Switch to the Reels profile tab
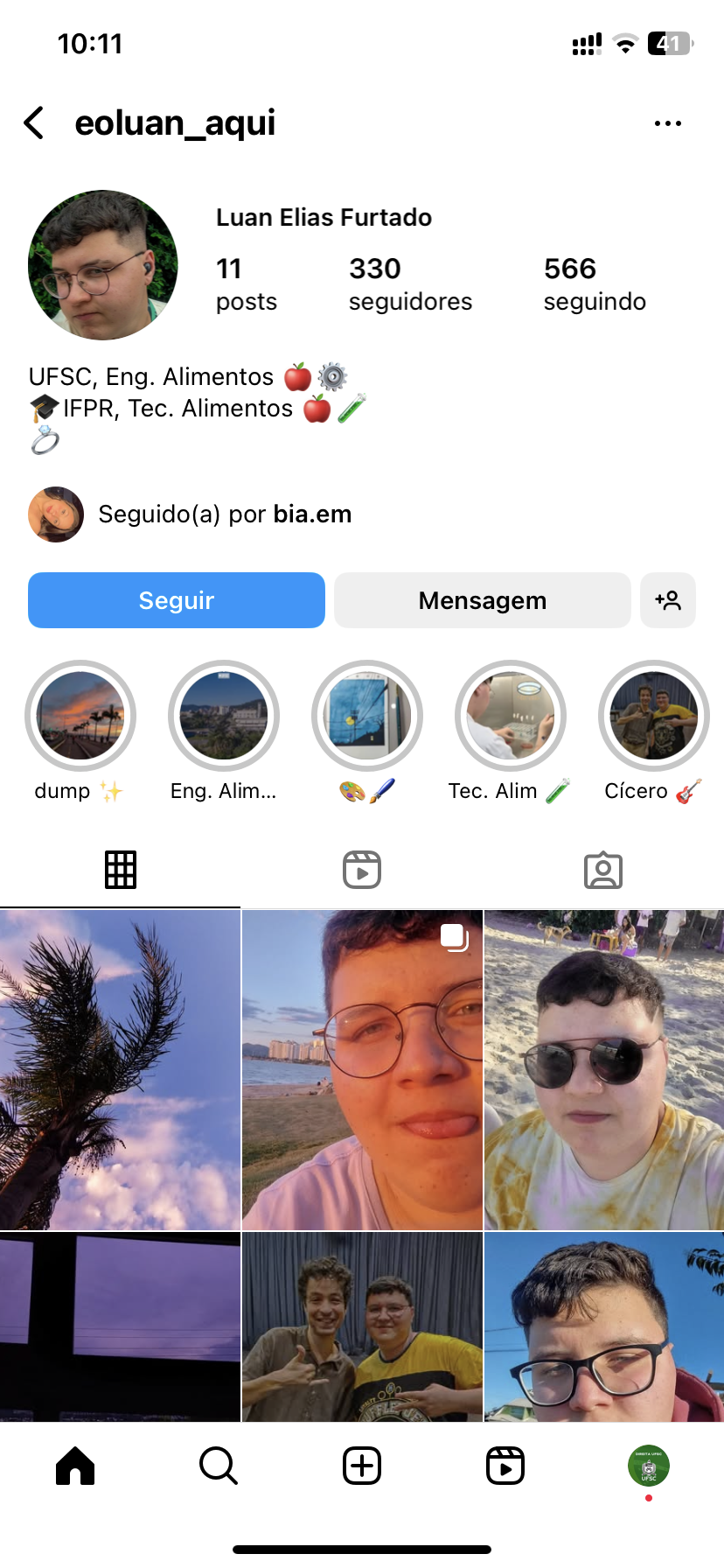Image resolution: width=724 pixels, height=1568 pixels. (362, 870)
